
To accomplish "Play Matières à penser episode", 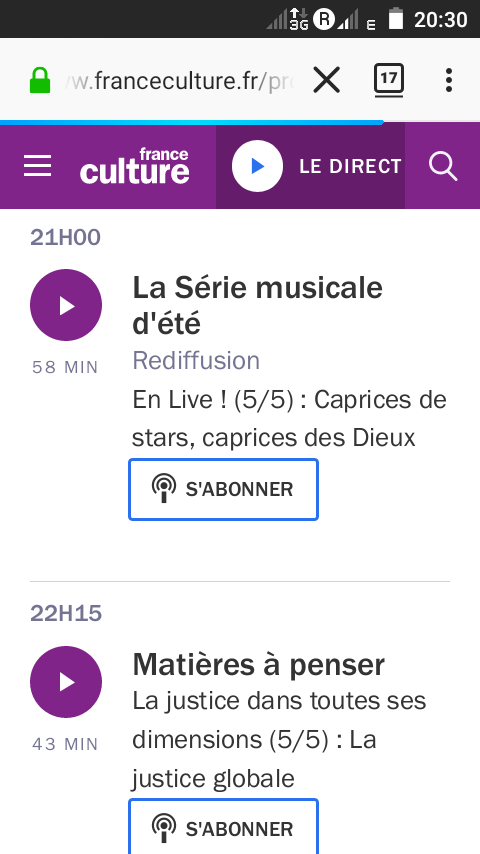I will point(66,682).
